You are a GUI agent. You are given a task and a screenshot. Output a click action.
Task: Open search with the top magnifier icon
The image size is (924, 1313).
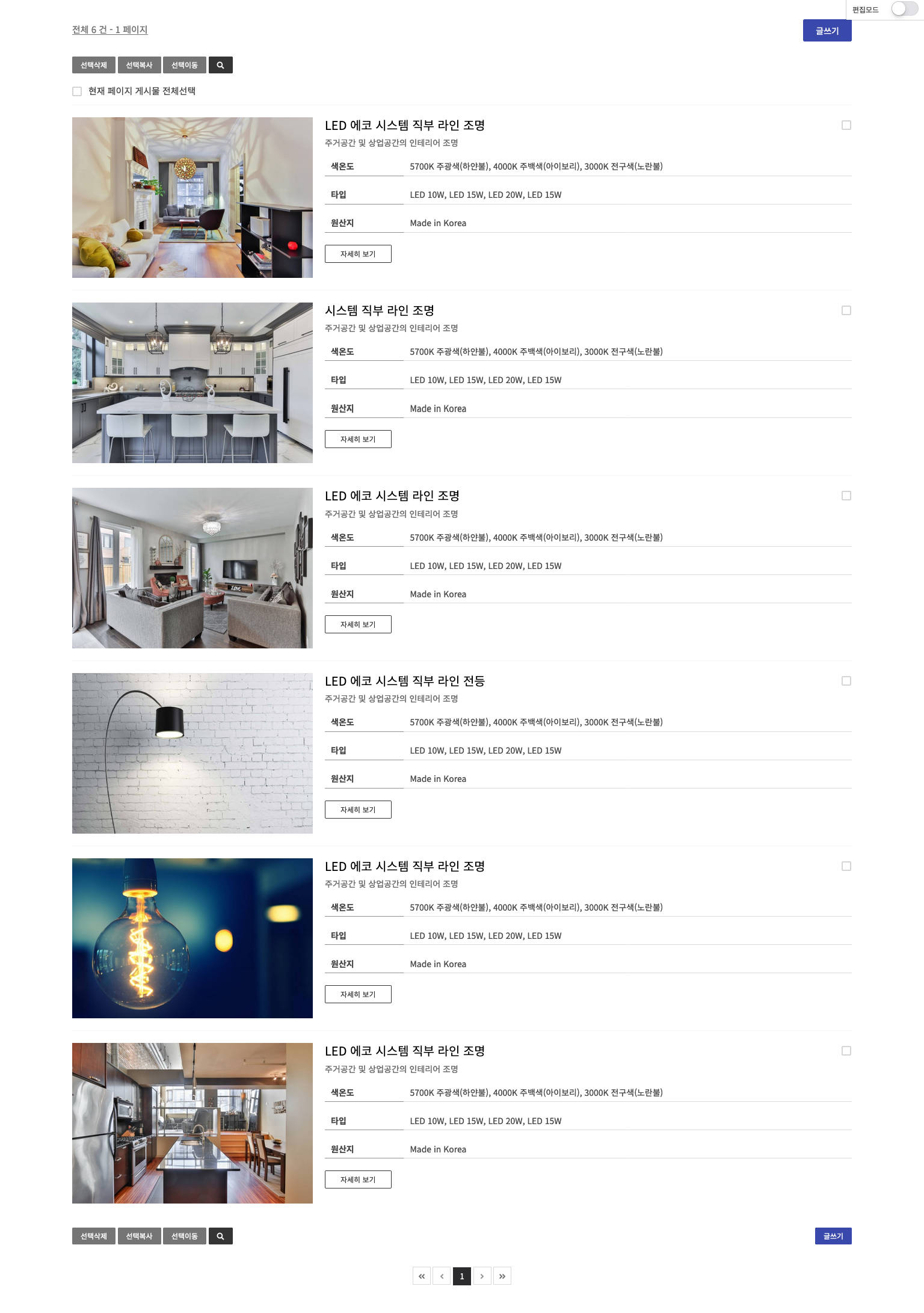pyautogui.click(x=220, y=65)
